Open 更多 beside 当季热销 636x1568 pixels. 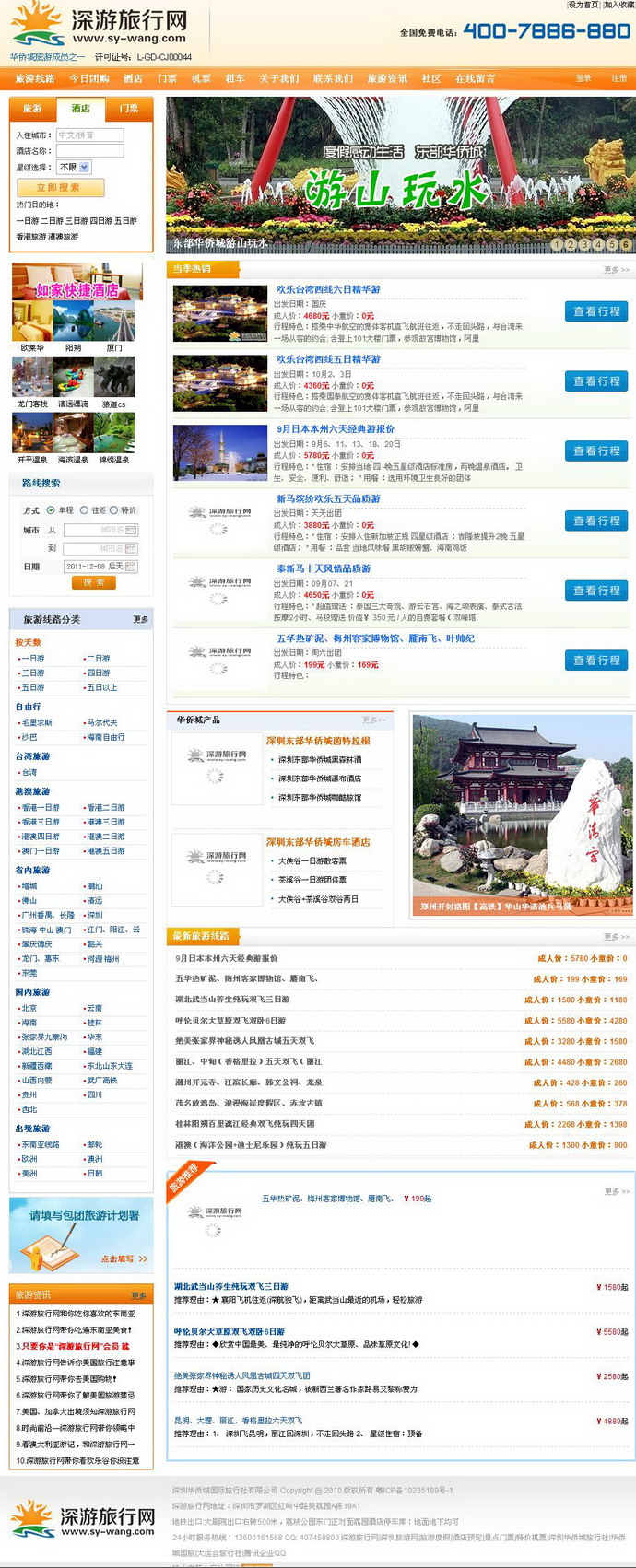point(616,270)
